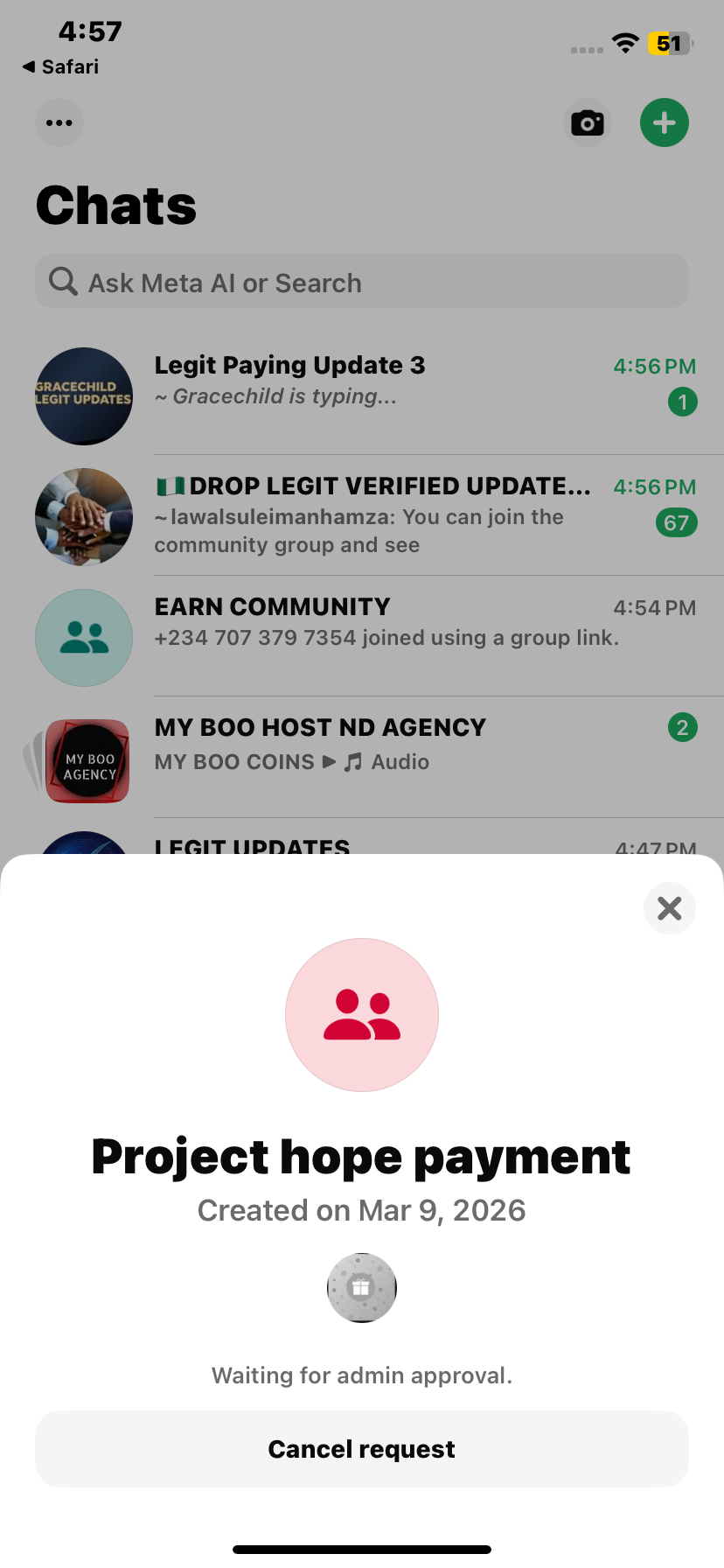
Task: Cancel the group join request
Action: [x=361, y=1449]
